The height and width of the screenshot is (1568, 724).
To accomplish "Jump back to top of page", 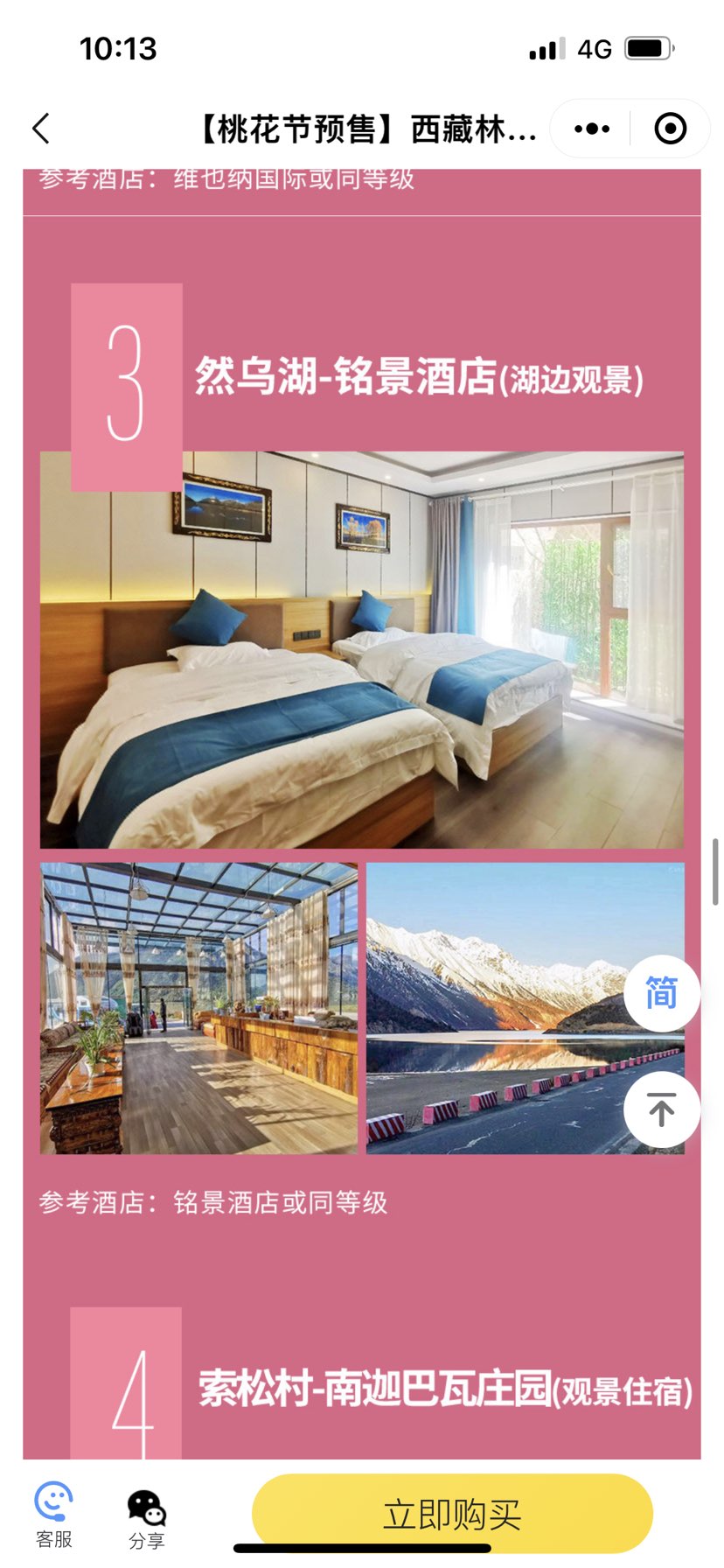I will (661, 1109).
